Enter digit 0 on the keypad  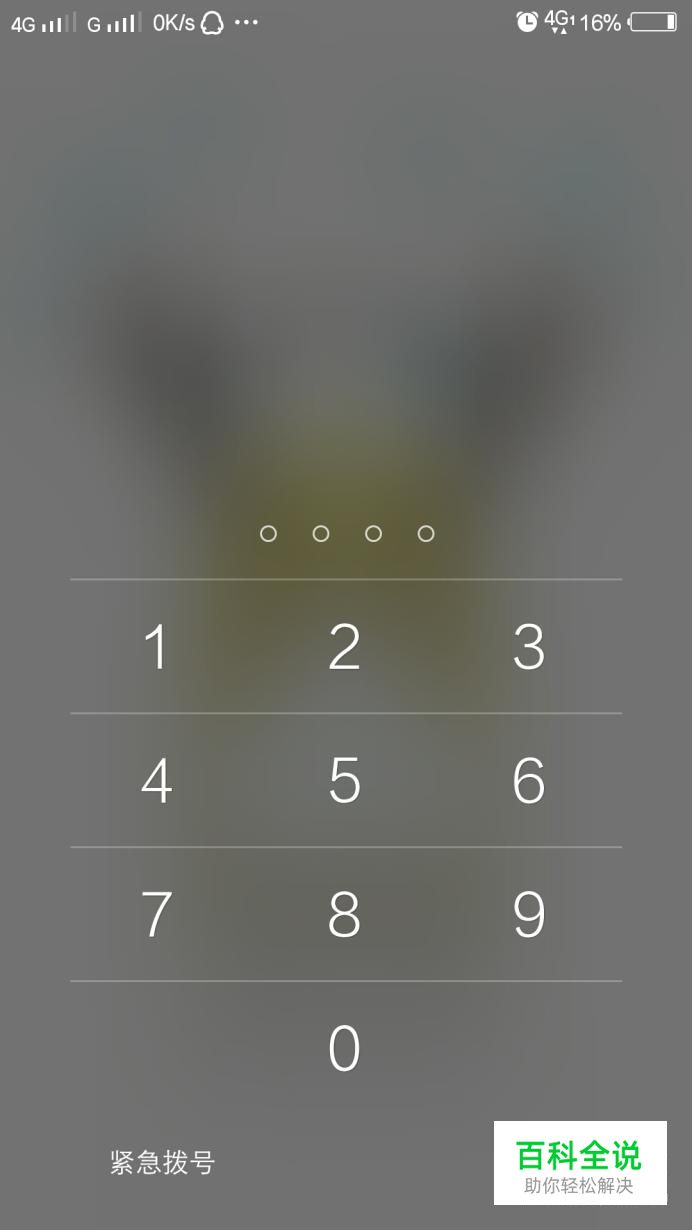coord(345,1049)
